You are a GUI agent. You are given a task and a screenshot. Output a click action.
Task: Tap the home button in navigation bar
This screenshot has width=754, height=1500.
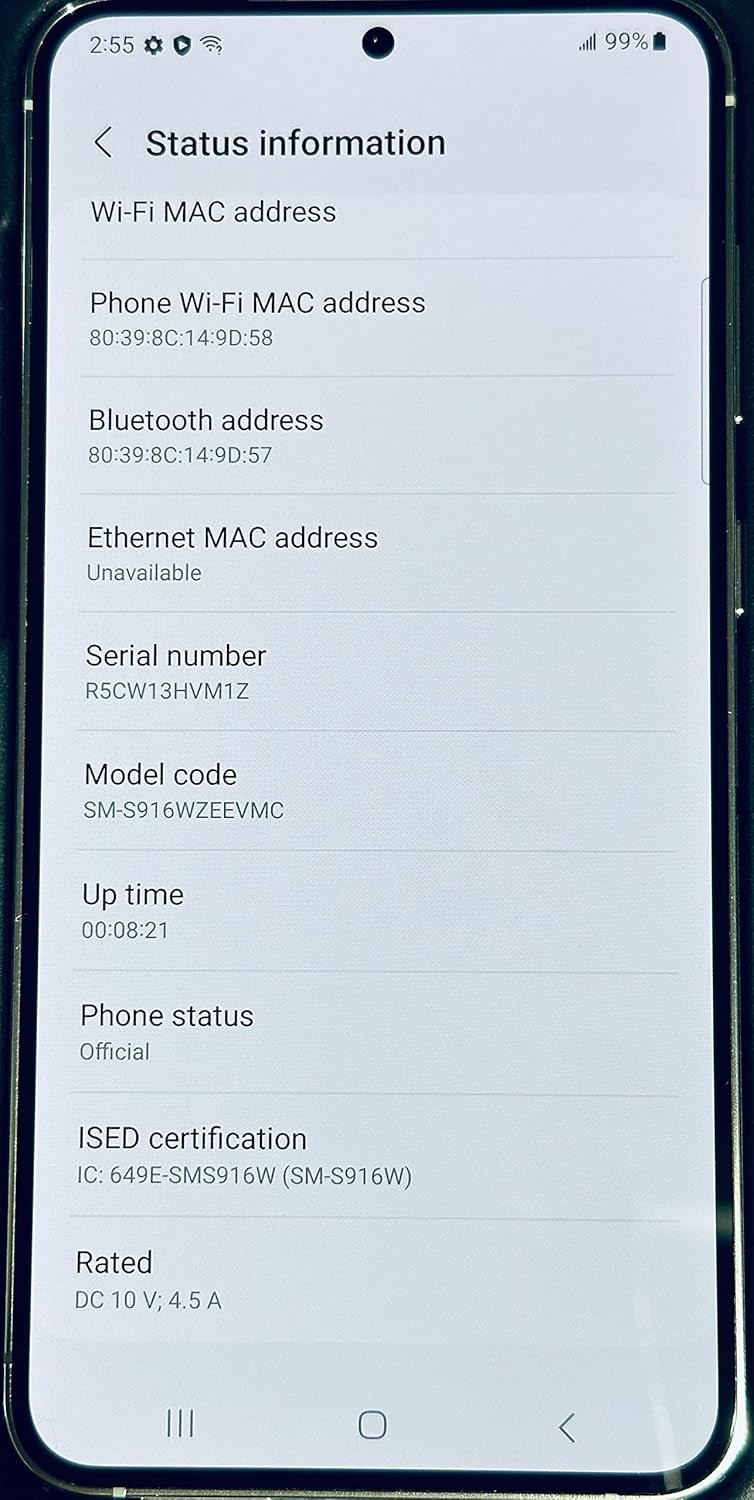click(372, 1425)
